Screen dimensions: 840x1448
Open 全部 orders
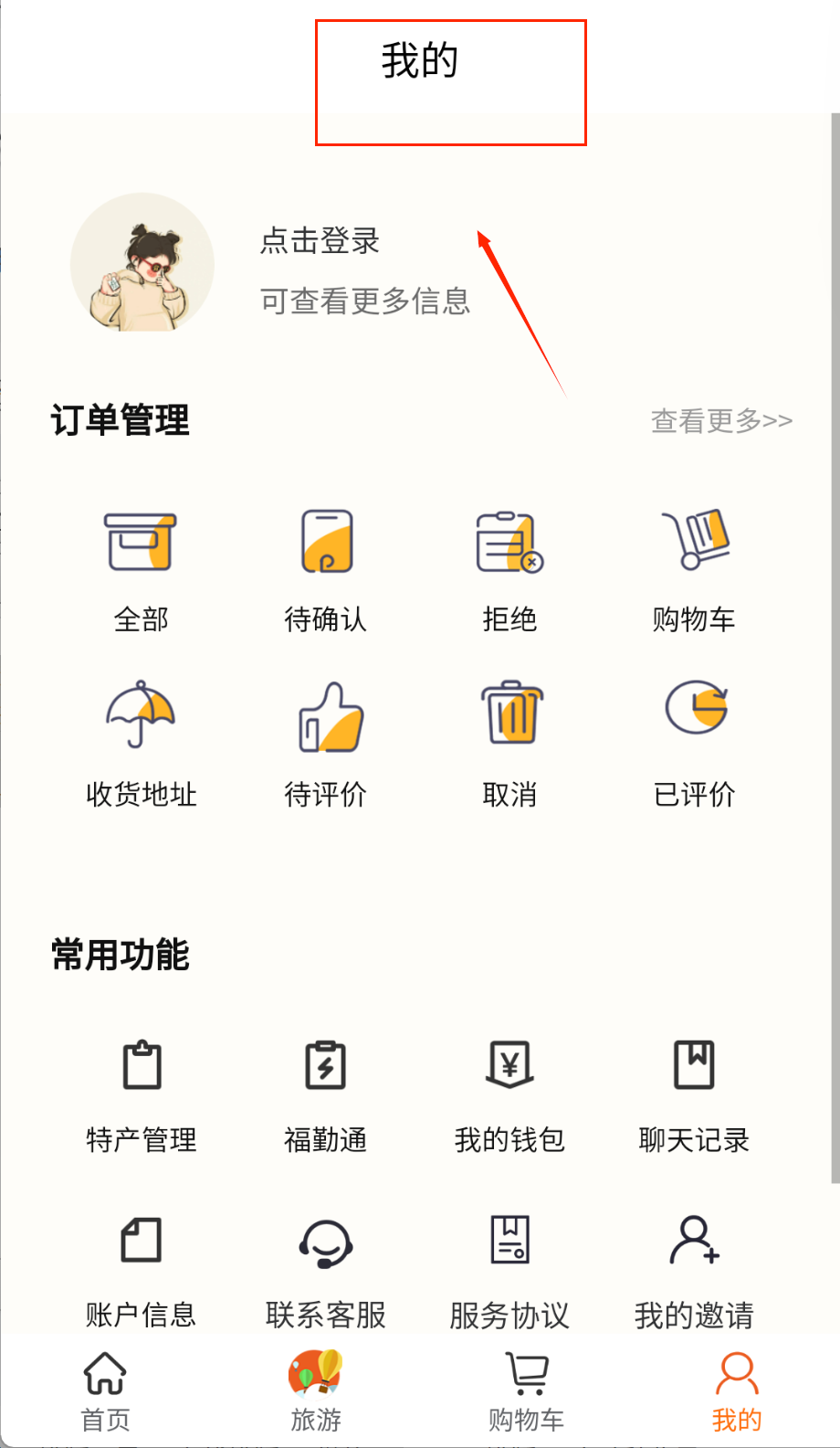tap(141, 568)
